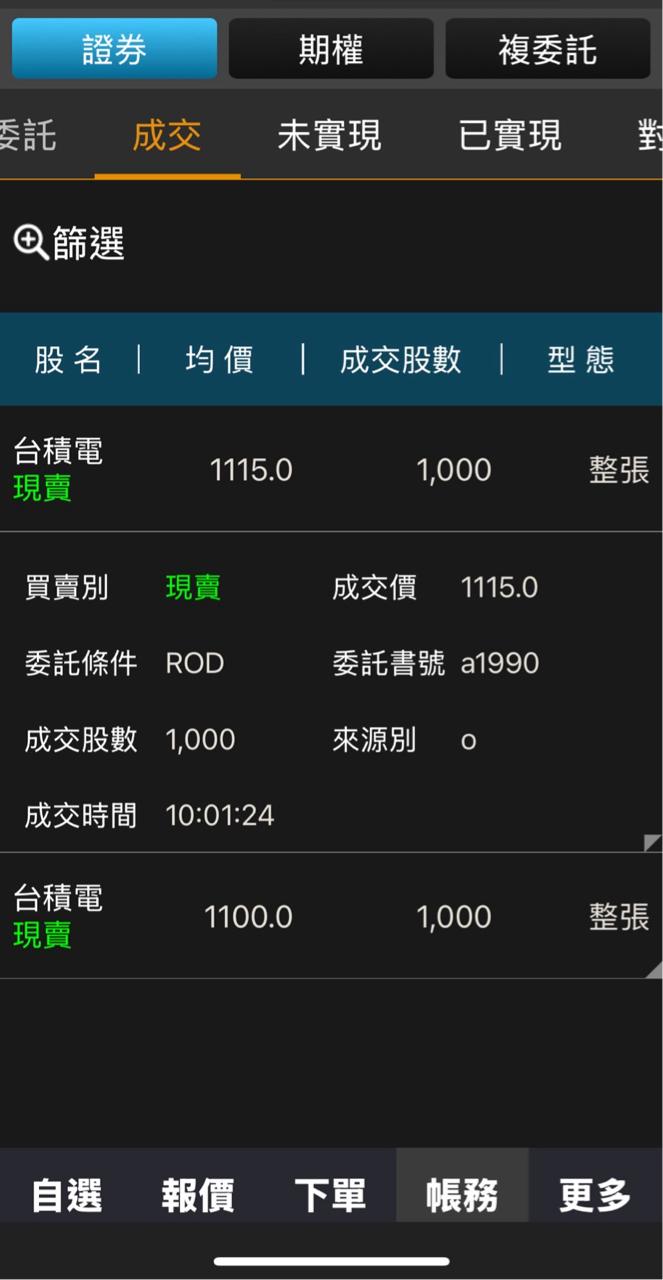Expand the 台積電 1100.0 trade row
Image resolution: width=663 pixels, height=1280 pixels.
point(331,916)
